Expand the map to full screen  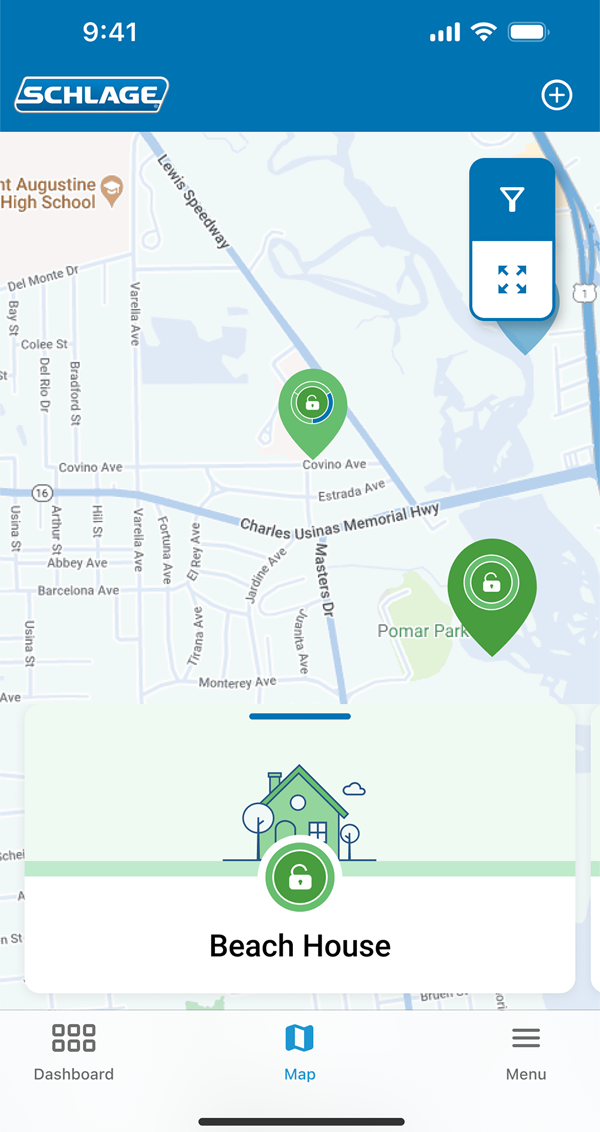pyautogui.click(x=512, y=280)
